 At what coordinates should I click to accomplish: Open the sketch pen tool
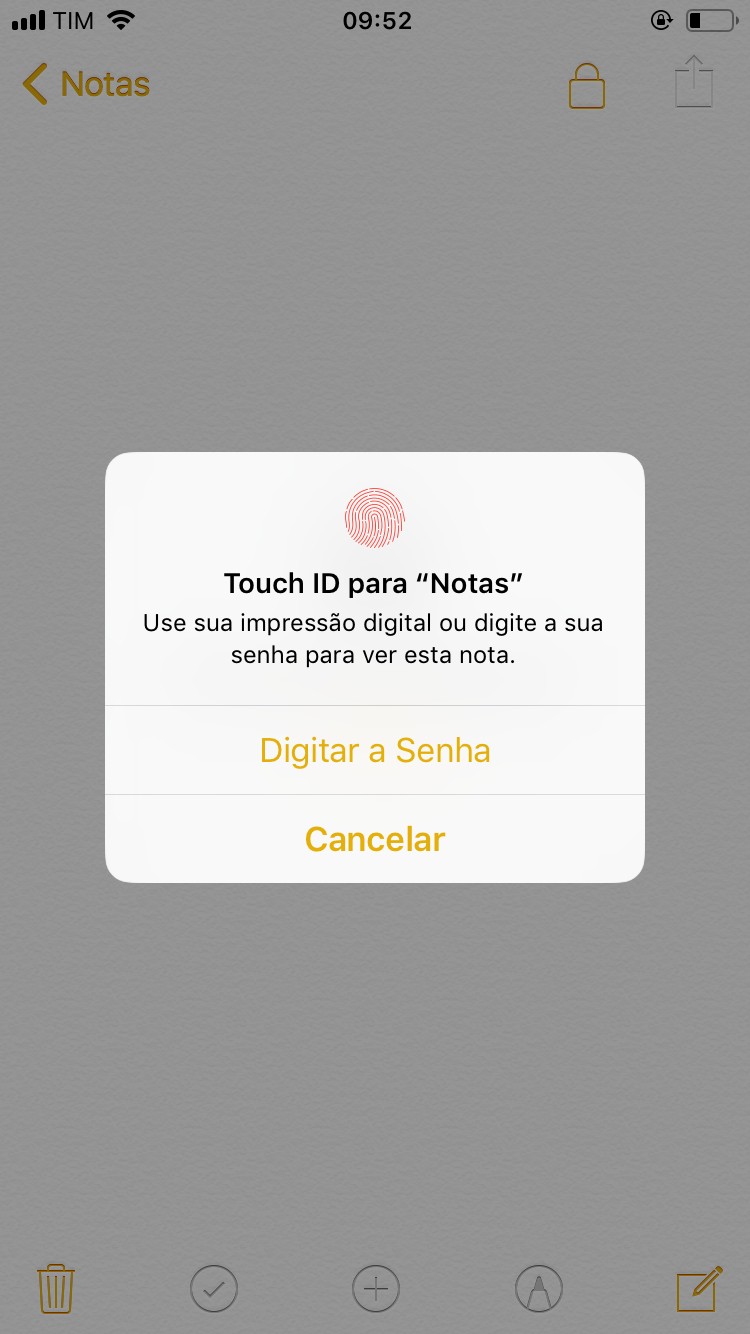point(539,1288)
